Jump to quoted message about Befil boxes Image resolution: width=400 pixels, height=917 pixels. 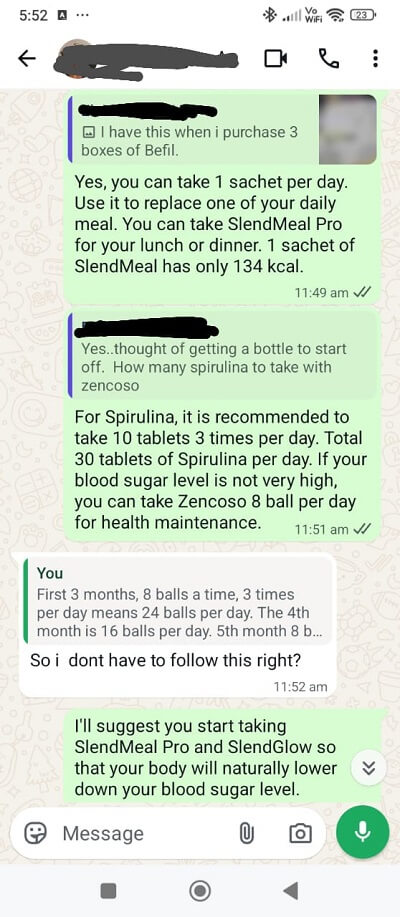(193, 129)
